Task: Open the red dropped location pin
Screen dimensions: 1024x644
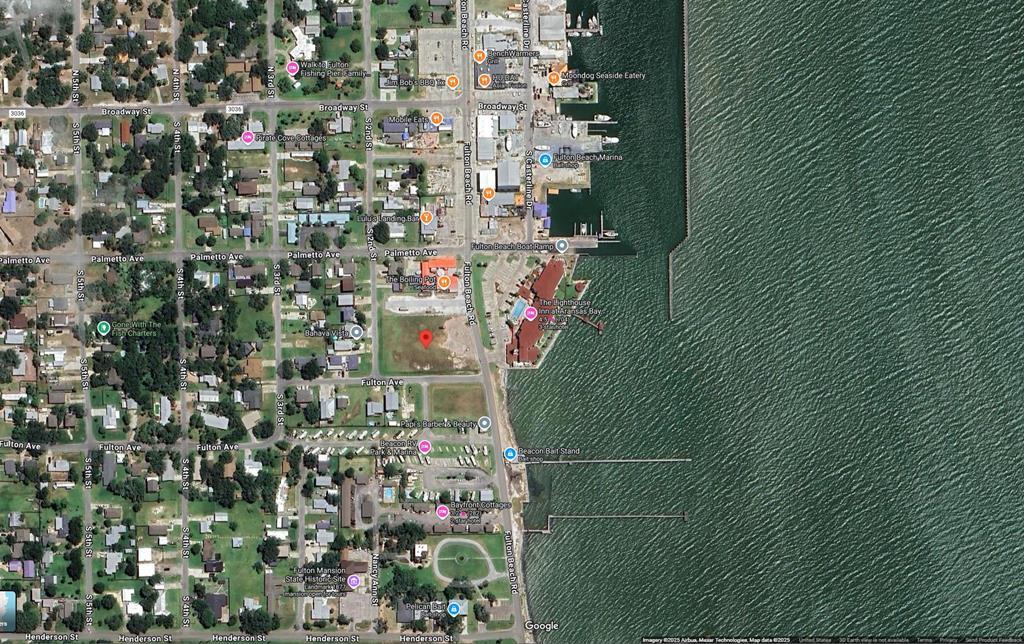Action: click(x=425, y=339)
